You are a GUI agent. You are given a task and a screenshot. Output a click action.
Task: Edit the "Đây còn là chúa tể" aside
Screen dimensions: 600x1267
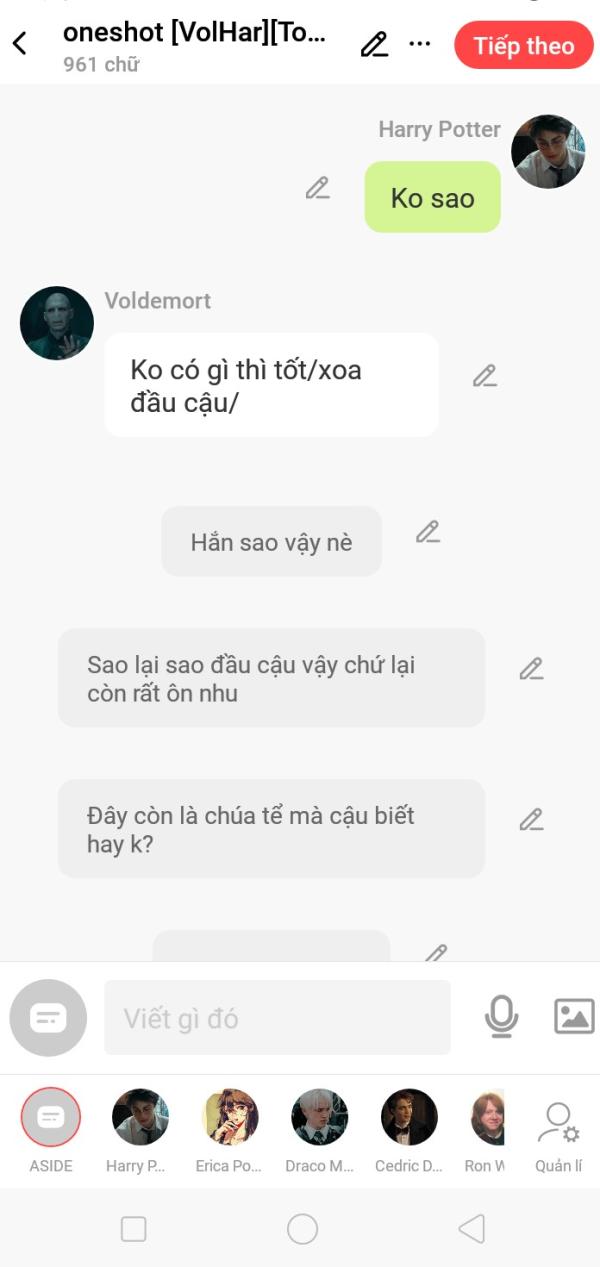coord(531,820)
